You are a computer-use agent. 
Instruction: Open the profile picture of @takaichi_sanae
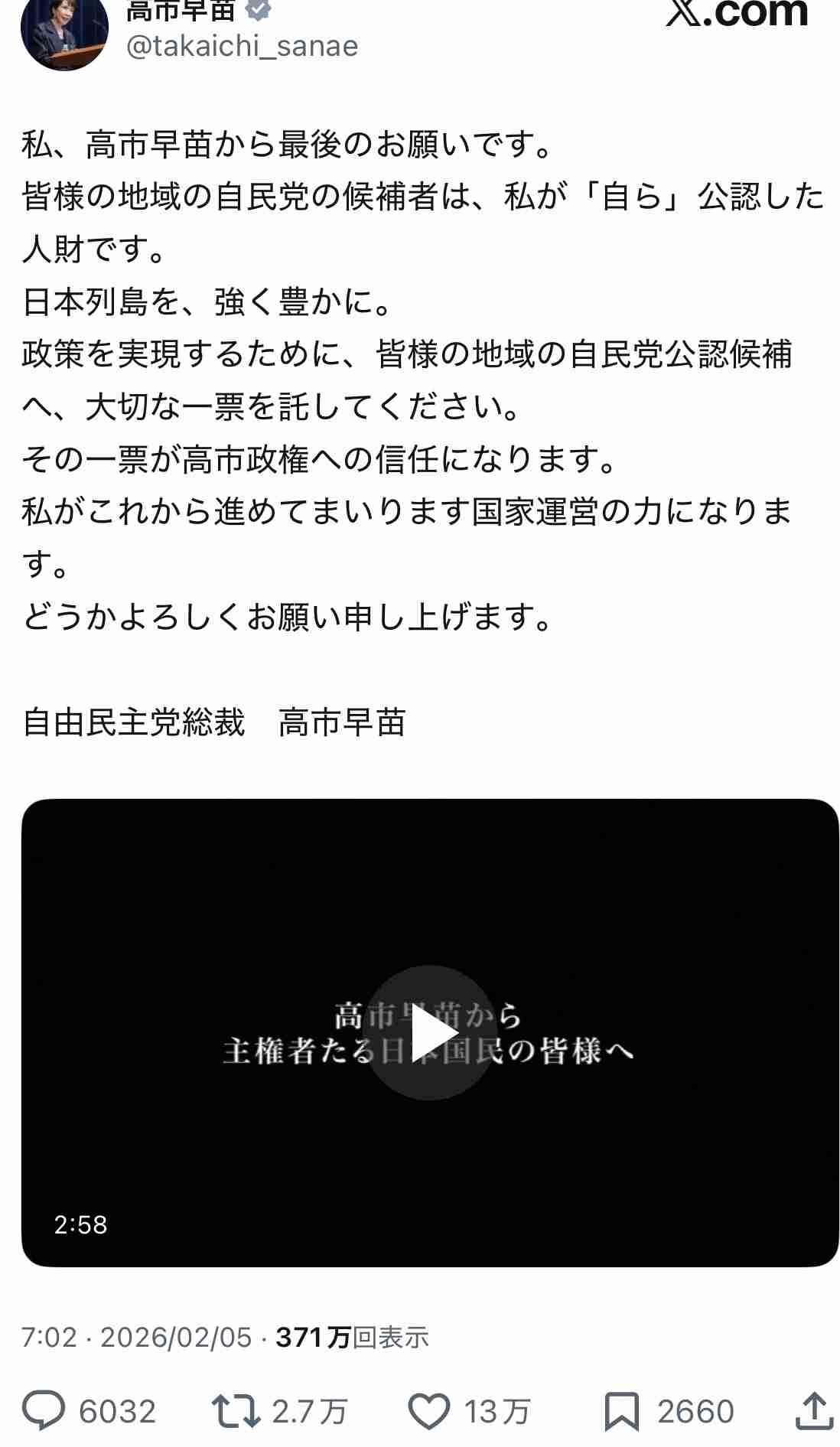pyautogui.click(x=64, y=31)
